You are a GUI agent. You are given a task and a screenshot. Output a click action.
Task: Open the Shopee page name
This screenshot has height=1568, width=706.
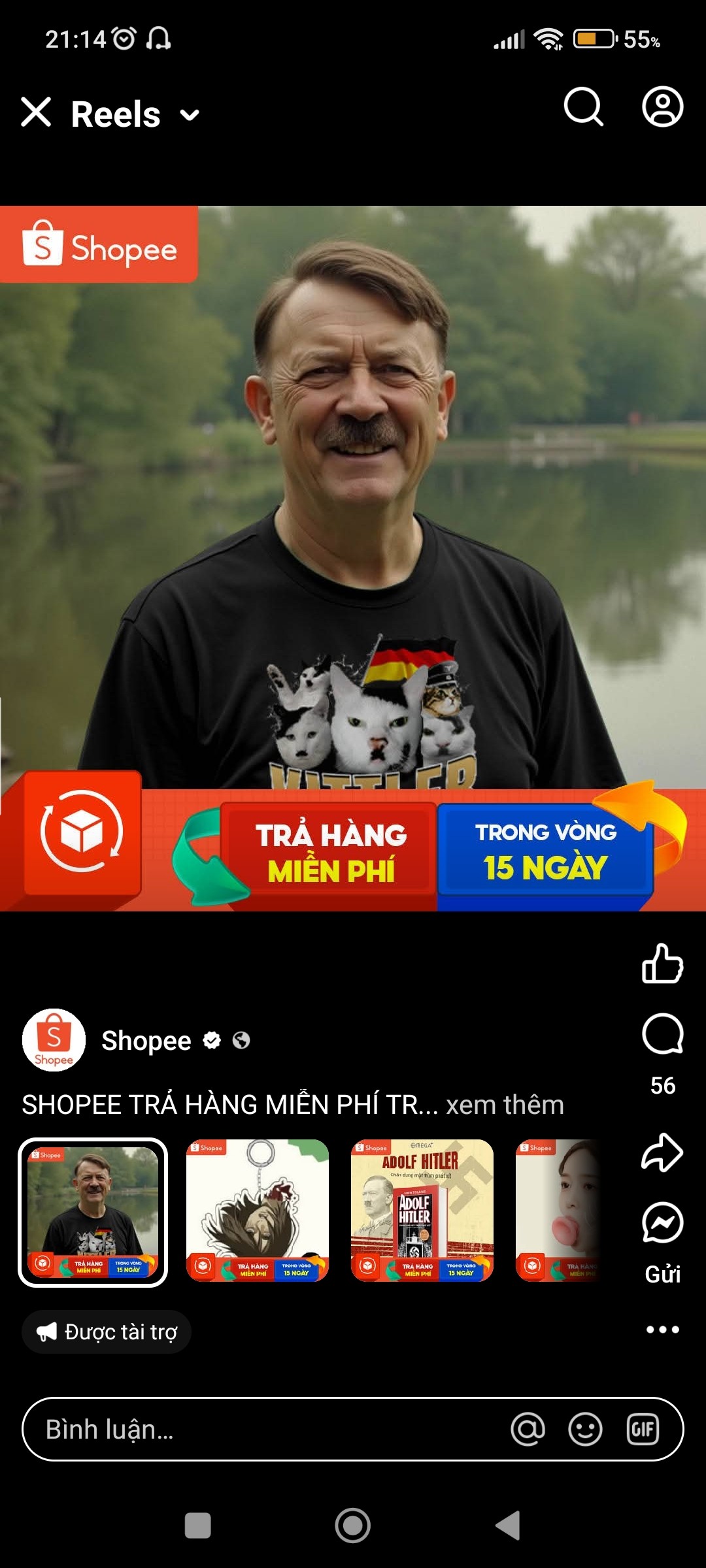(x=146, y=1040)
